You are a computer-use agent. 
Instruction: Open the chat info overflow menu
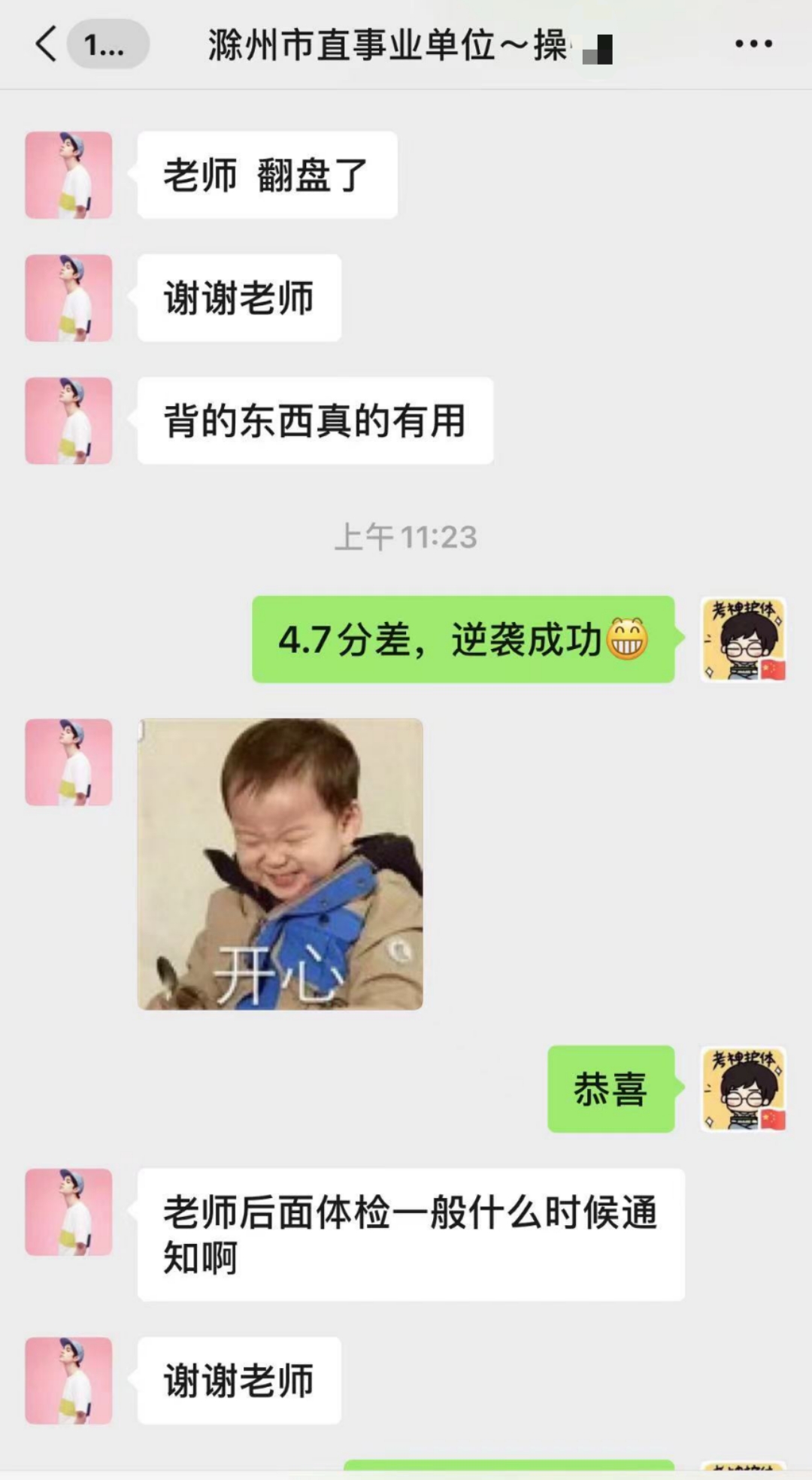tap(753, 44)
